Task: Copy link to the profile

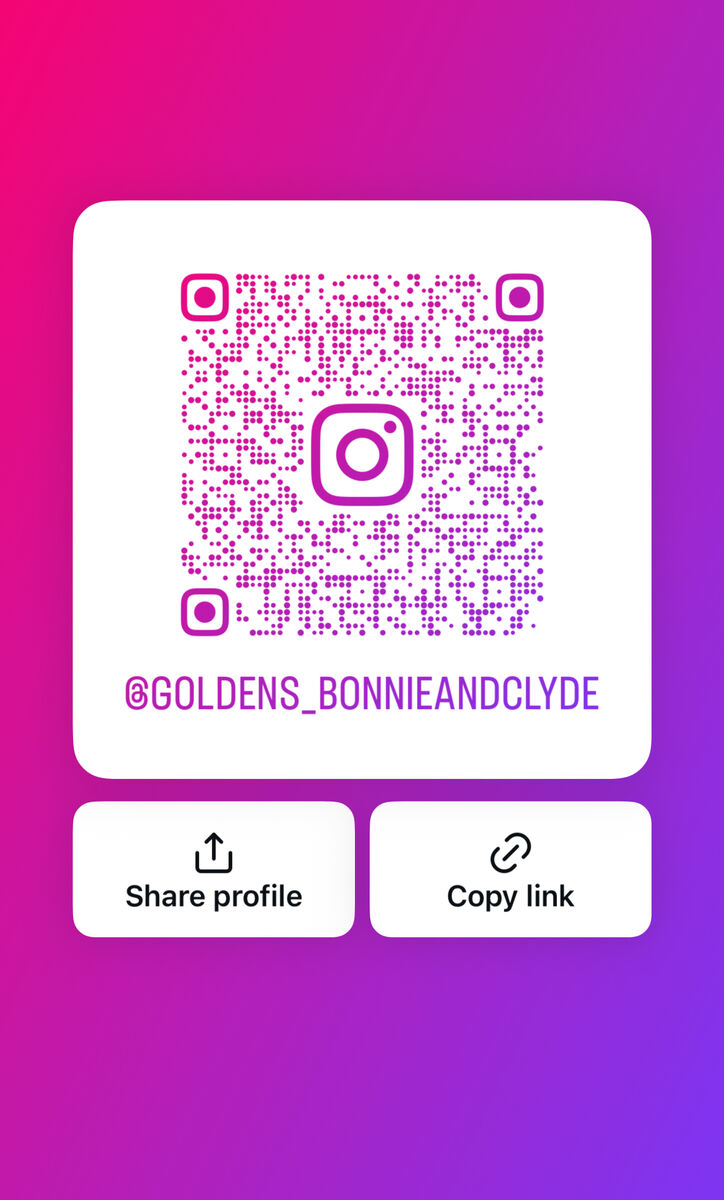Action: tap(510, 869)
